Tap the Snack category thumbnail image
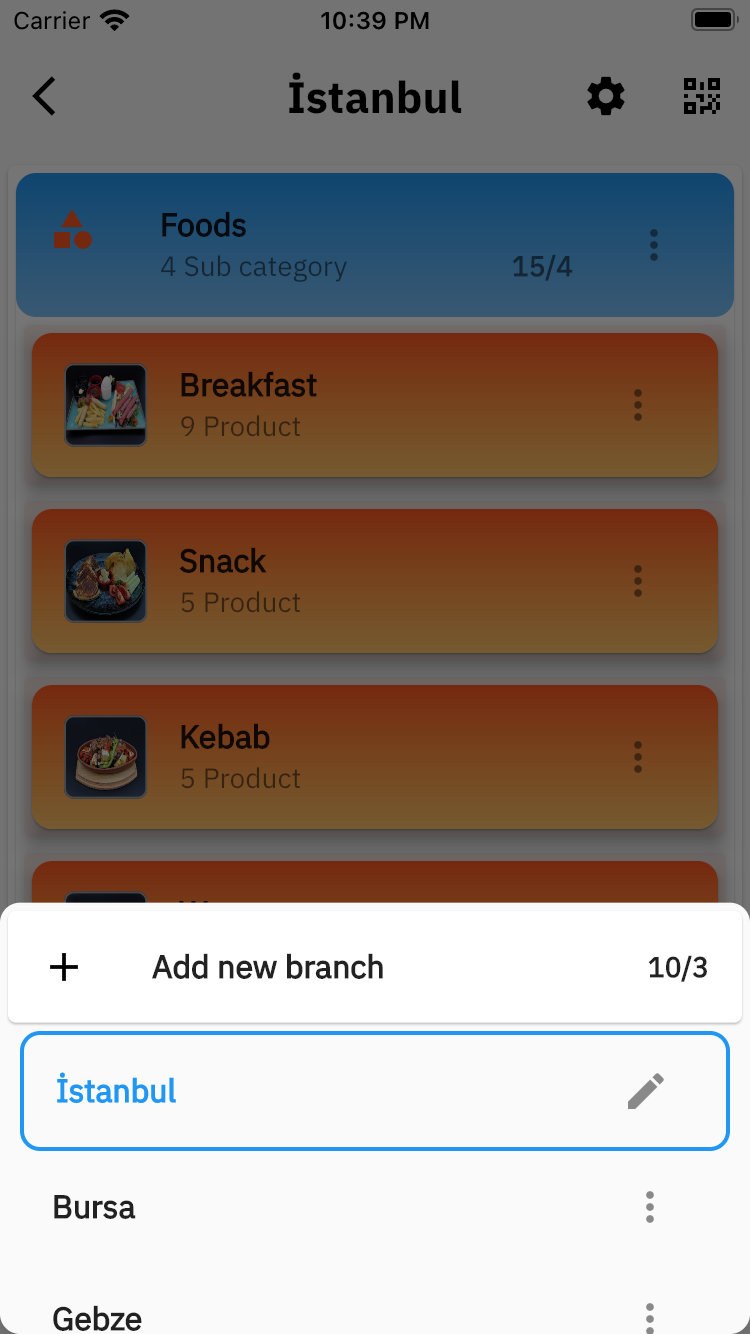Image resolution: width=750 pixels, height=1334 pixels. (x=105, y=581)
